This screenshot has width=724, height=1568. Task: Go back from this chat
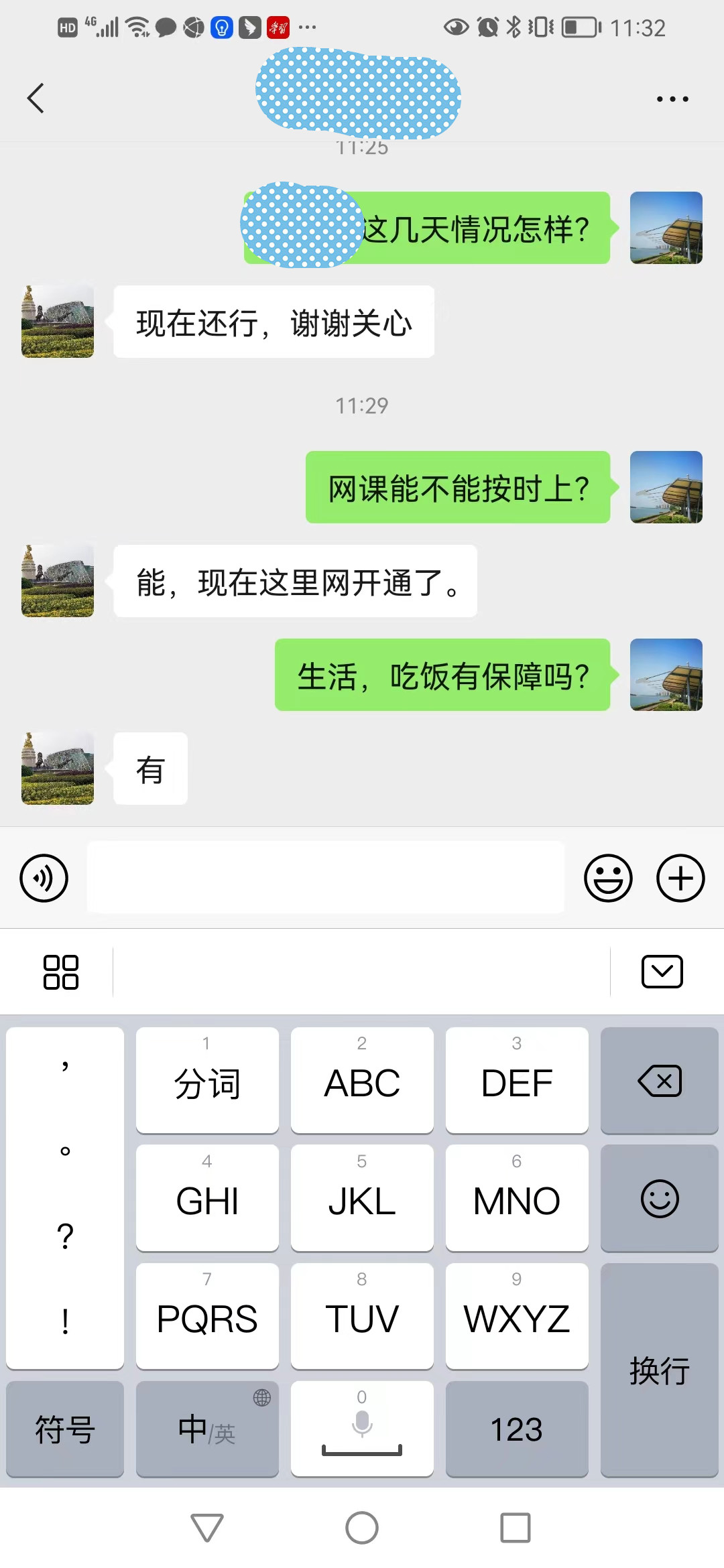36,99
